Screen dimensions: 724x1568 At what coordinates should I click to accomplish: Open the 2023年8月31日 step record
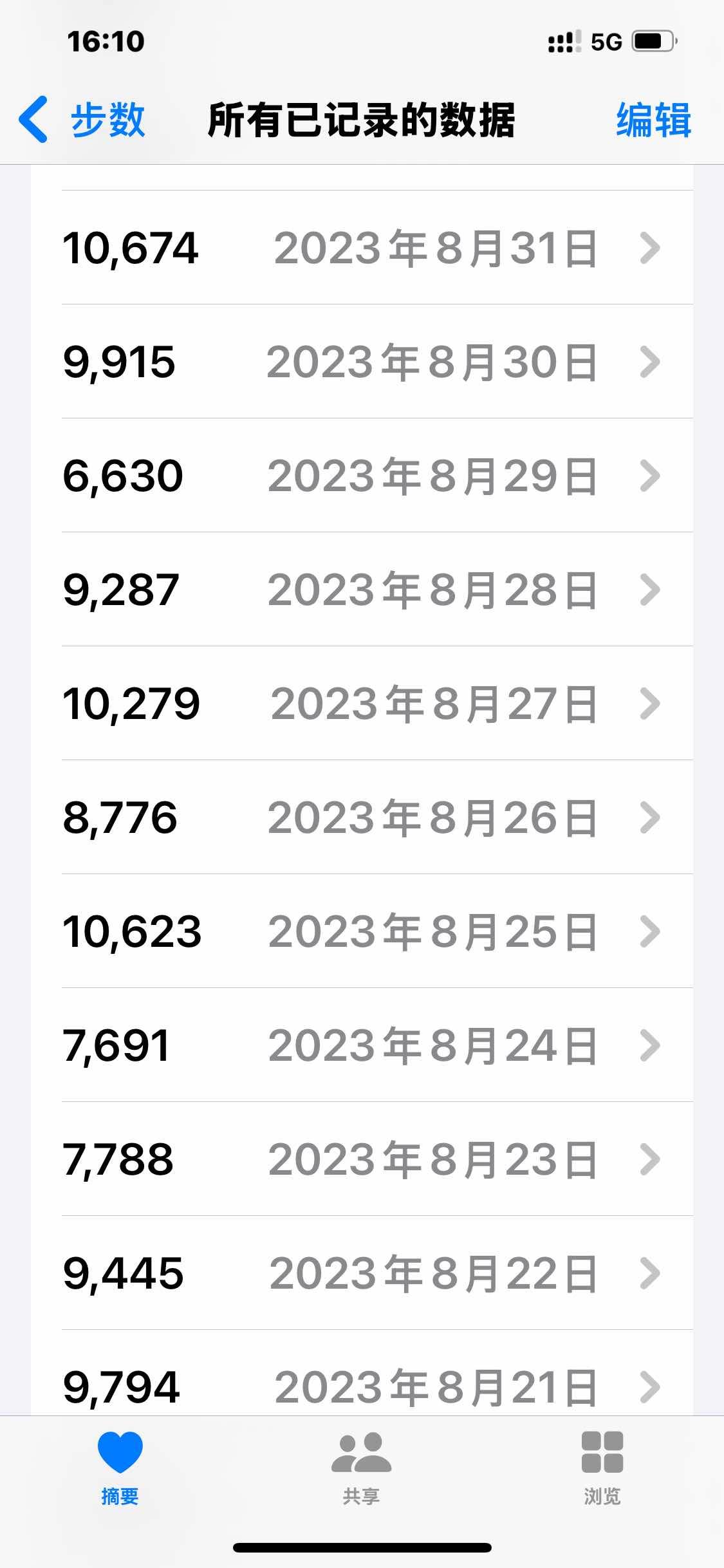362,248
